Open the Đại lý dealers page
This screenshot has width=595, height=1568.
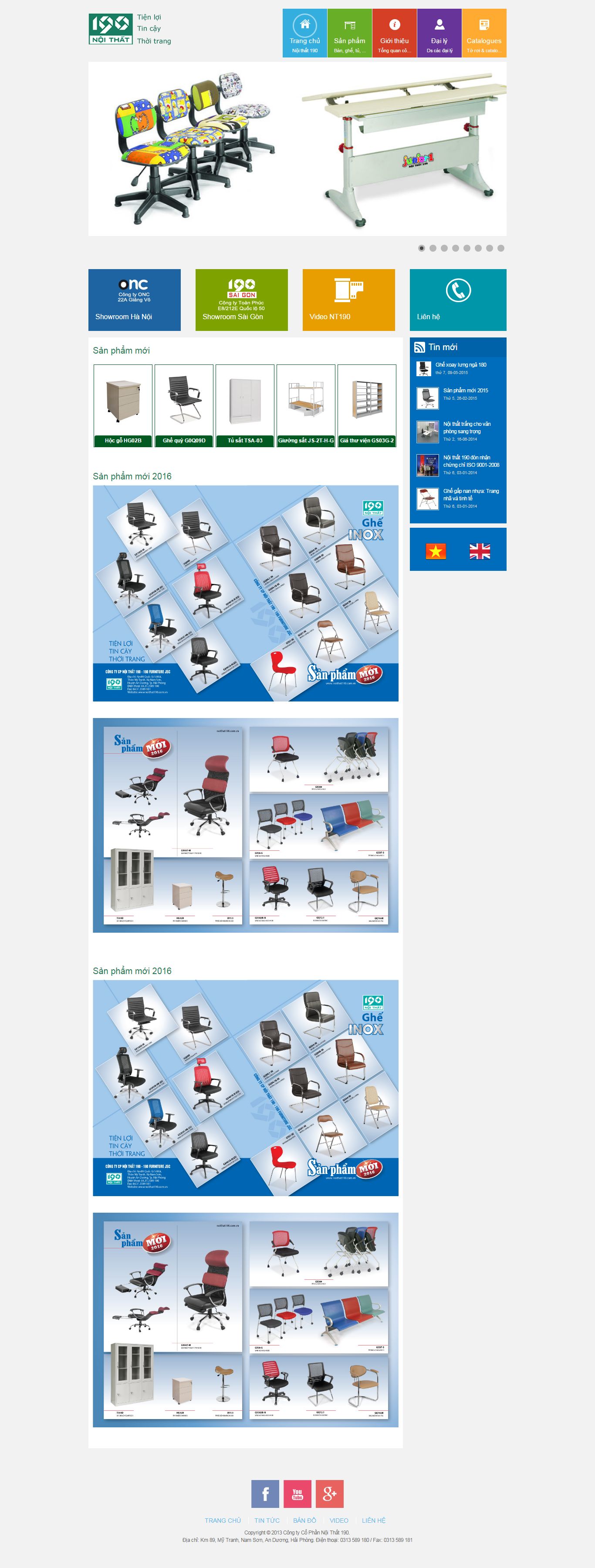439,33
